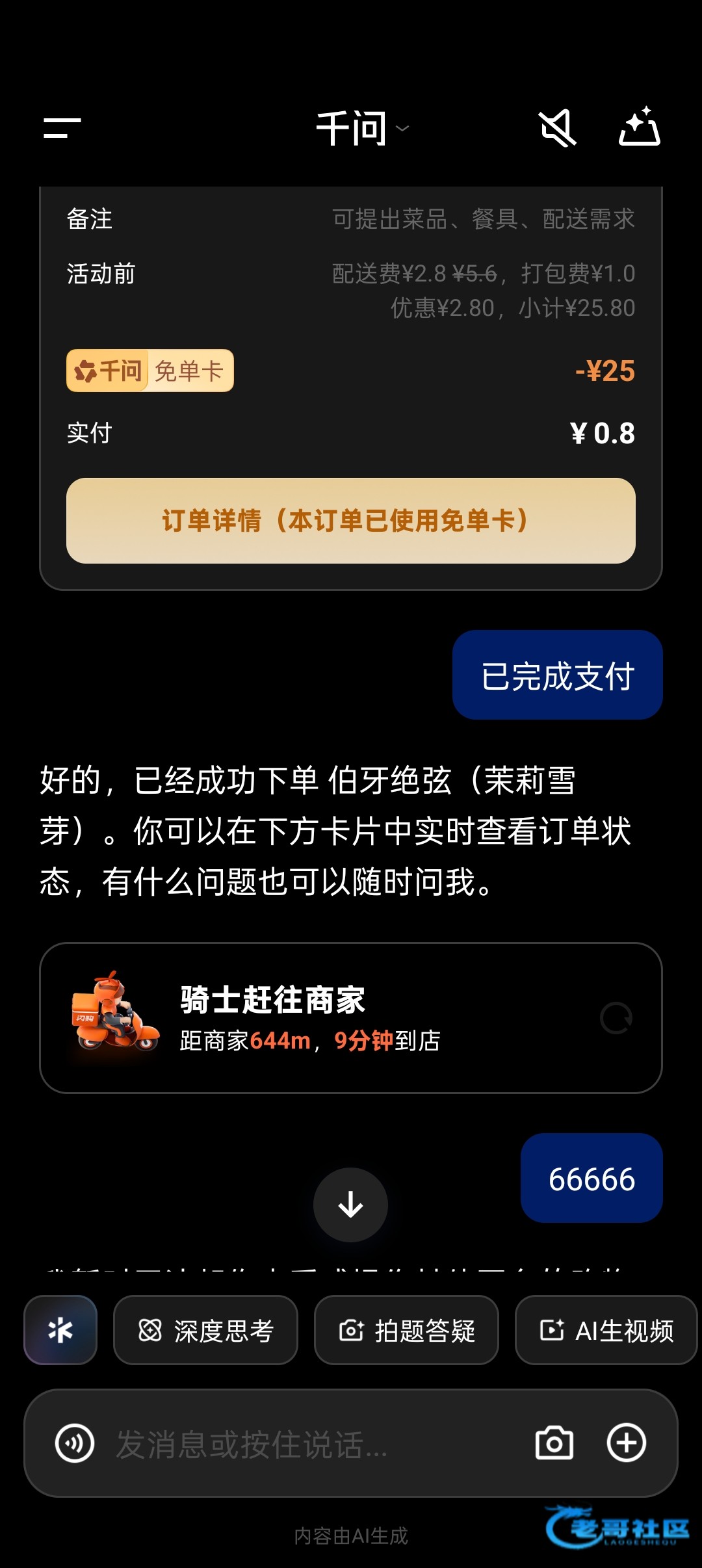Open the plus attachments menu
The width and height of the screenshot is (702, 1568).
tap(626, 1443)
